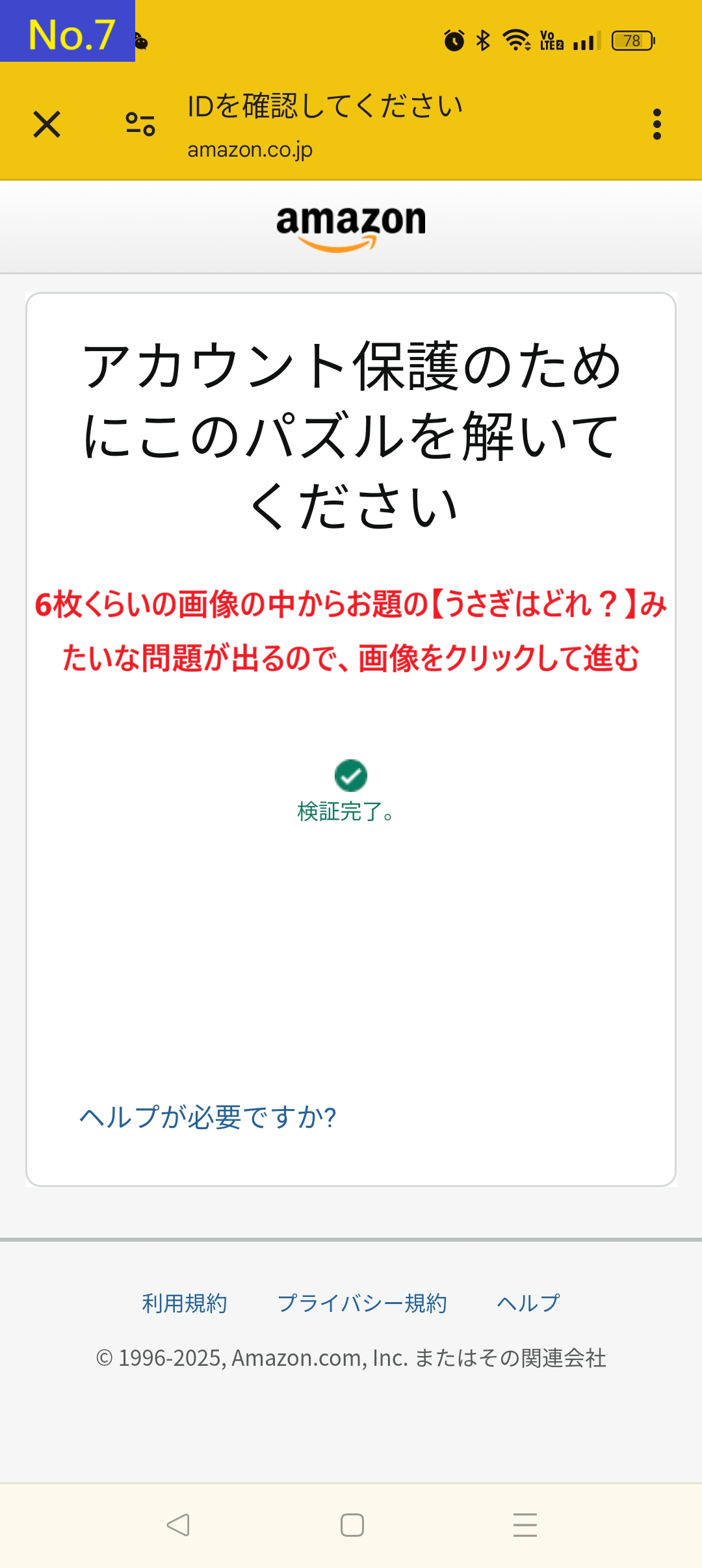
Task: Tap the Bluetooth icon in the status bar
Action: (x=483, y=40)
